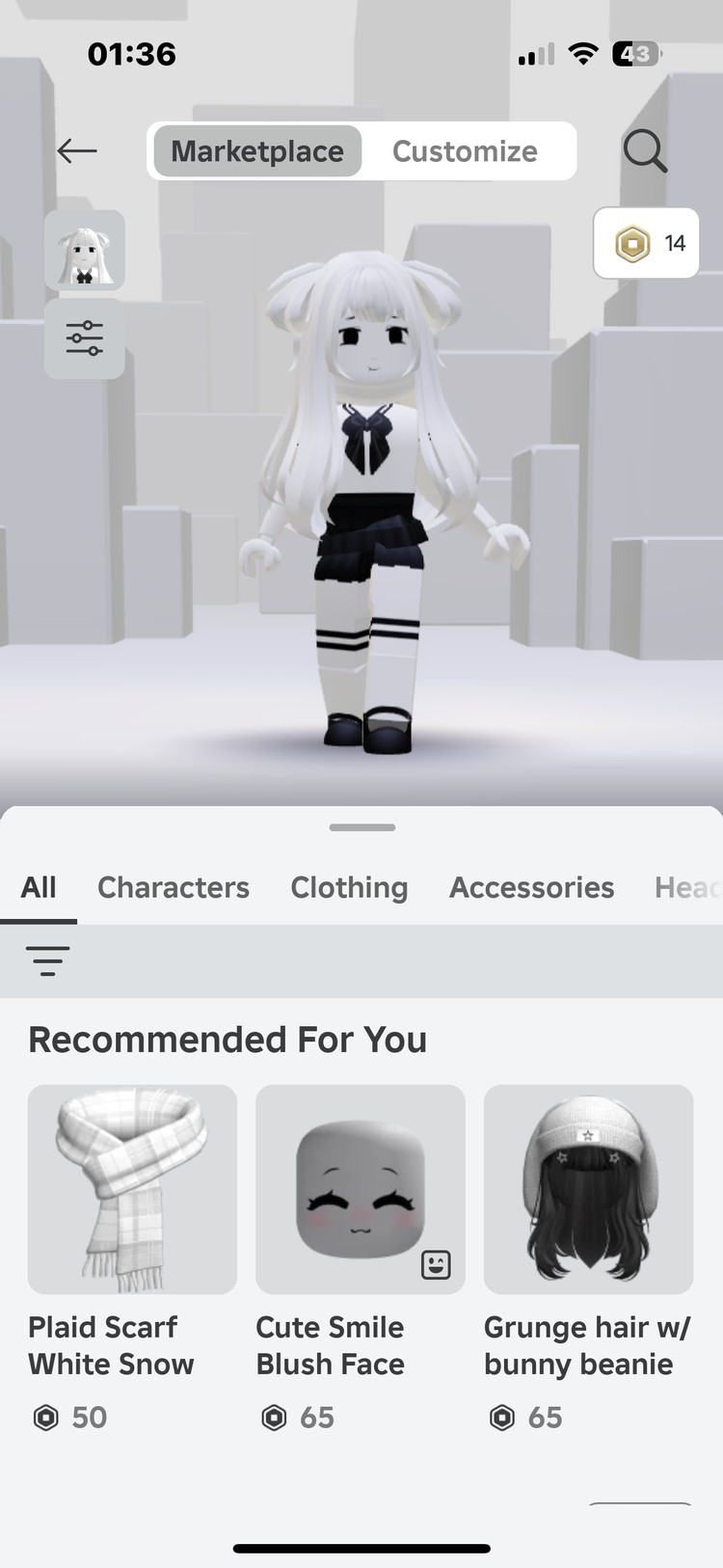This screenshot has height=1568, width=723.
Task: Open the filter options icon
Action: point(47,960)
